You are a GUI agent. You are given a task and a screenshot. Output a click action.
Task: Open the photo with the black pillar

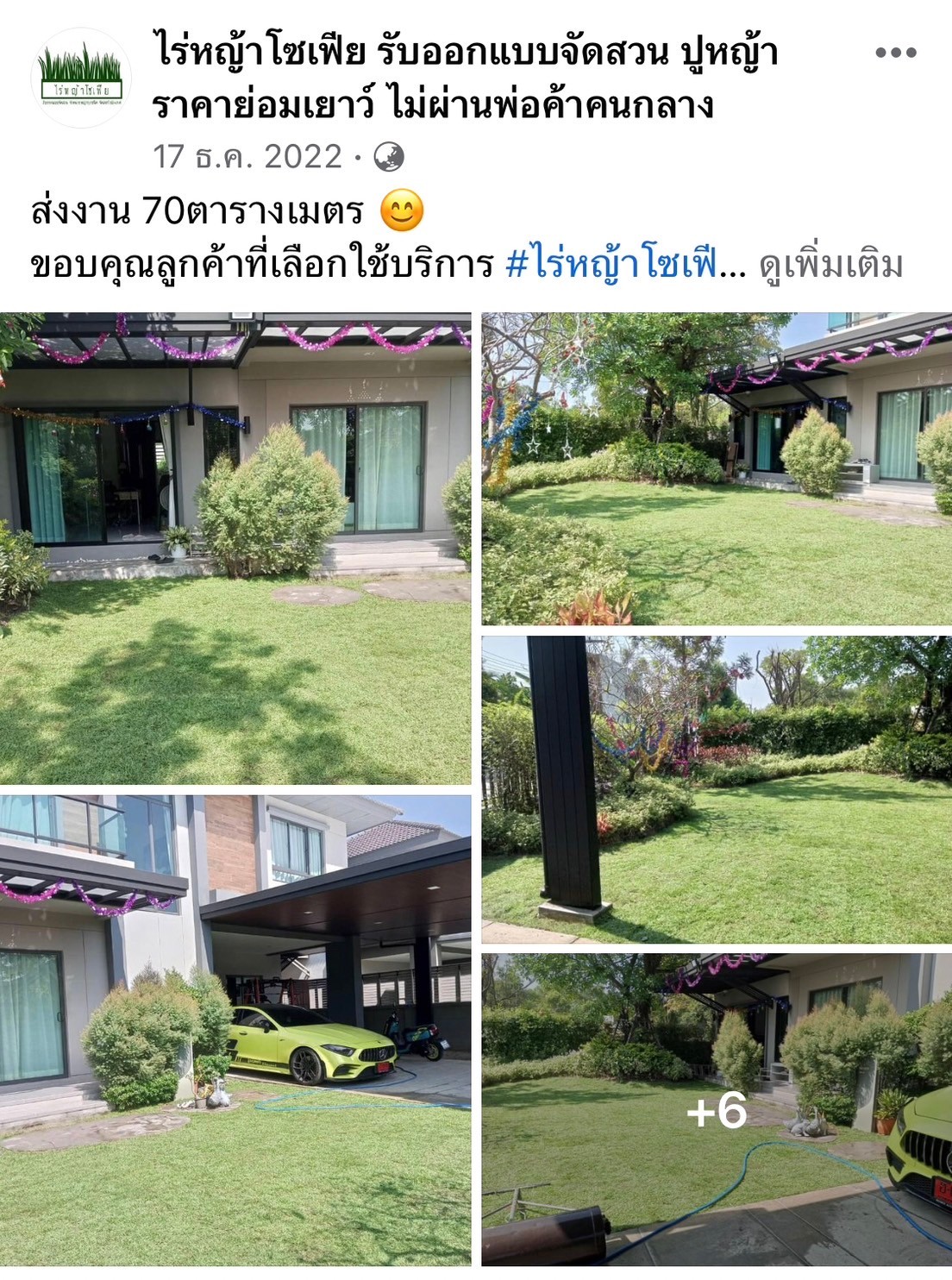717,790
